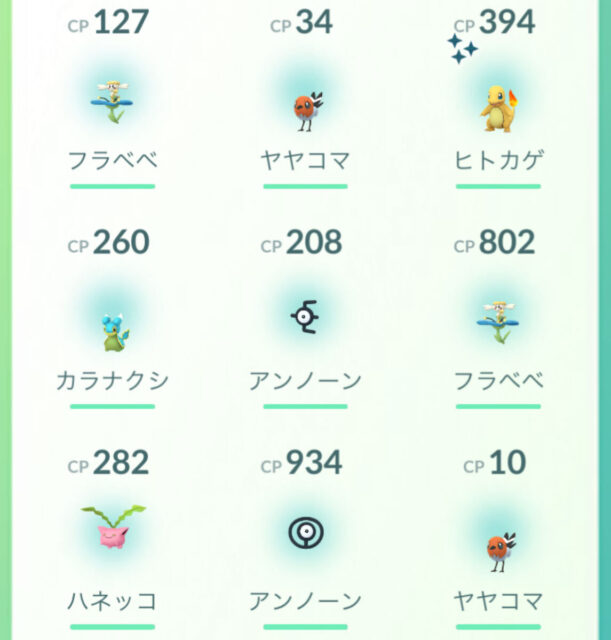
Task: Open the shiny ヒトカゲ with CP 394
Action: [497, 100]
